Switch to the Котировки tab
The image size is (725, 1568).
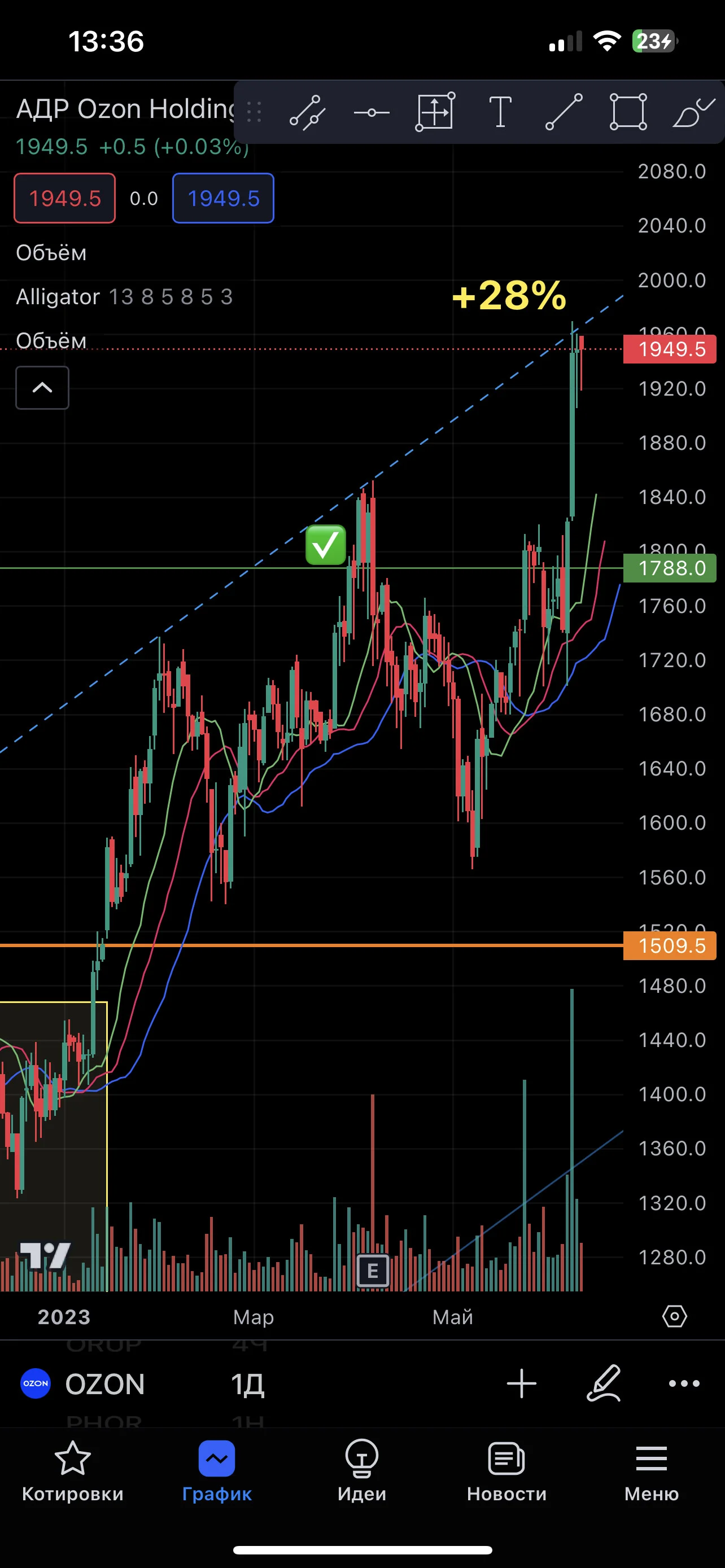(72, 1472)
